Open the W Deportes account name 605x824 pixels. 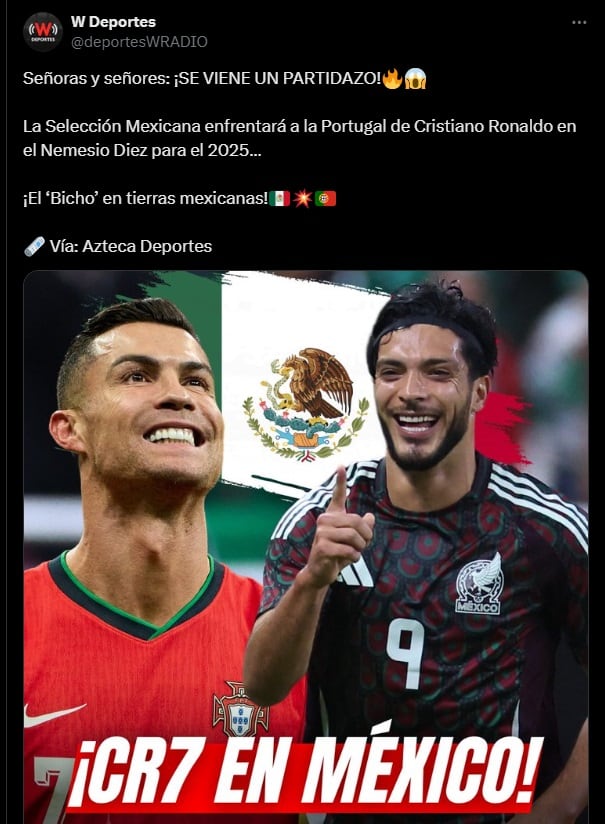point(113,22)
